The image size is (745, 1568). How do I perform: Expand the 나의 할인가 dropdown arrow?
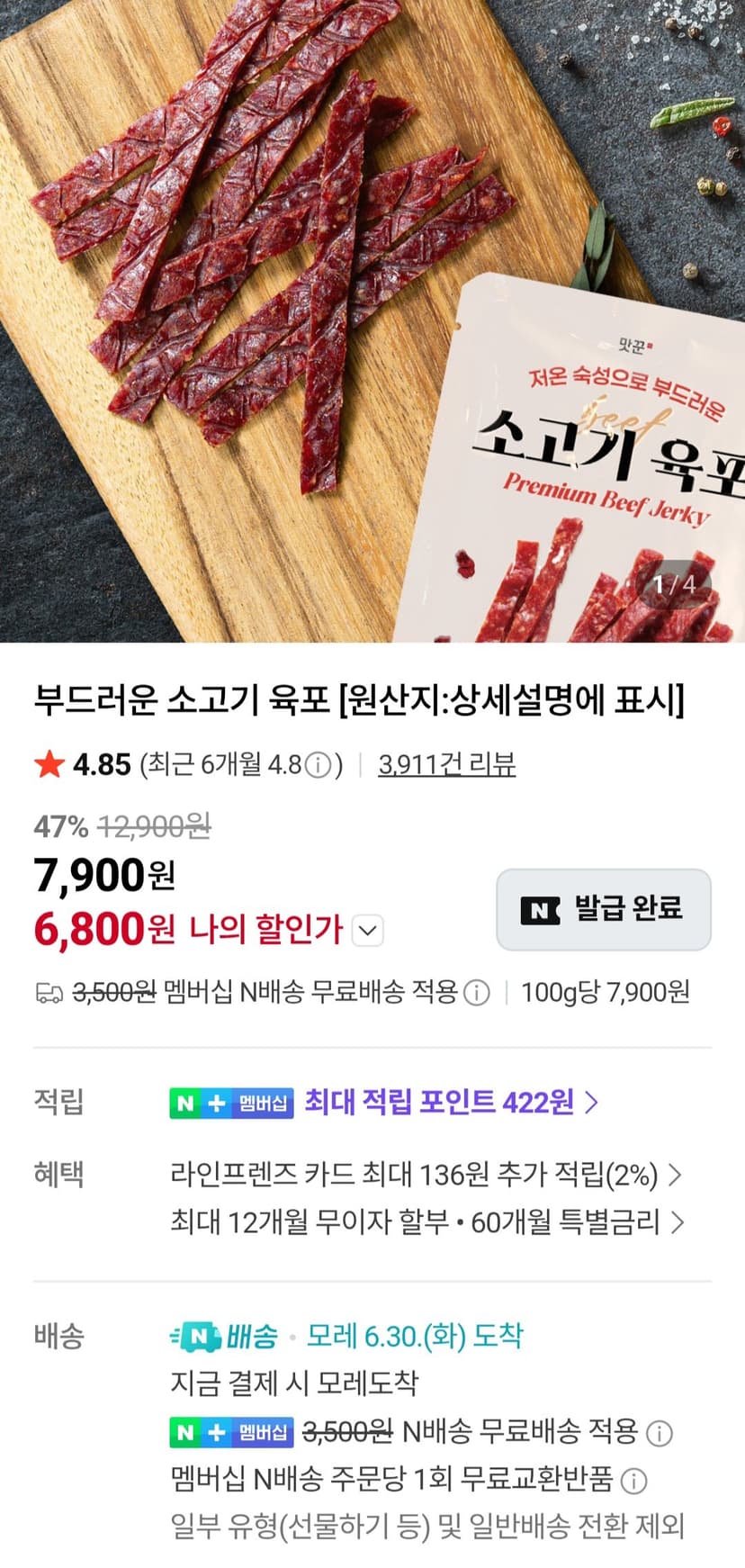coord(367,930)
